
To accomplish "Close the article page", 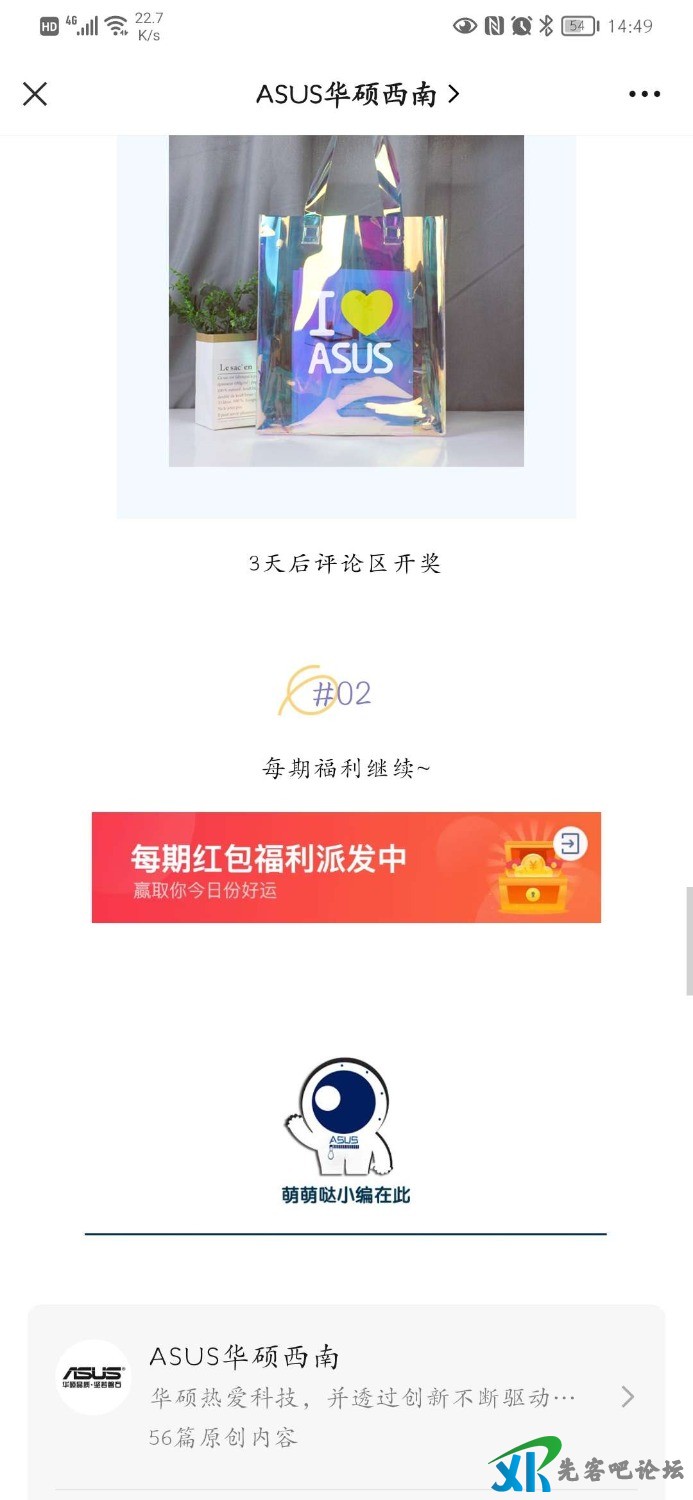I will 35,94.
